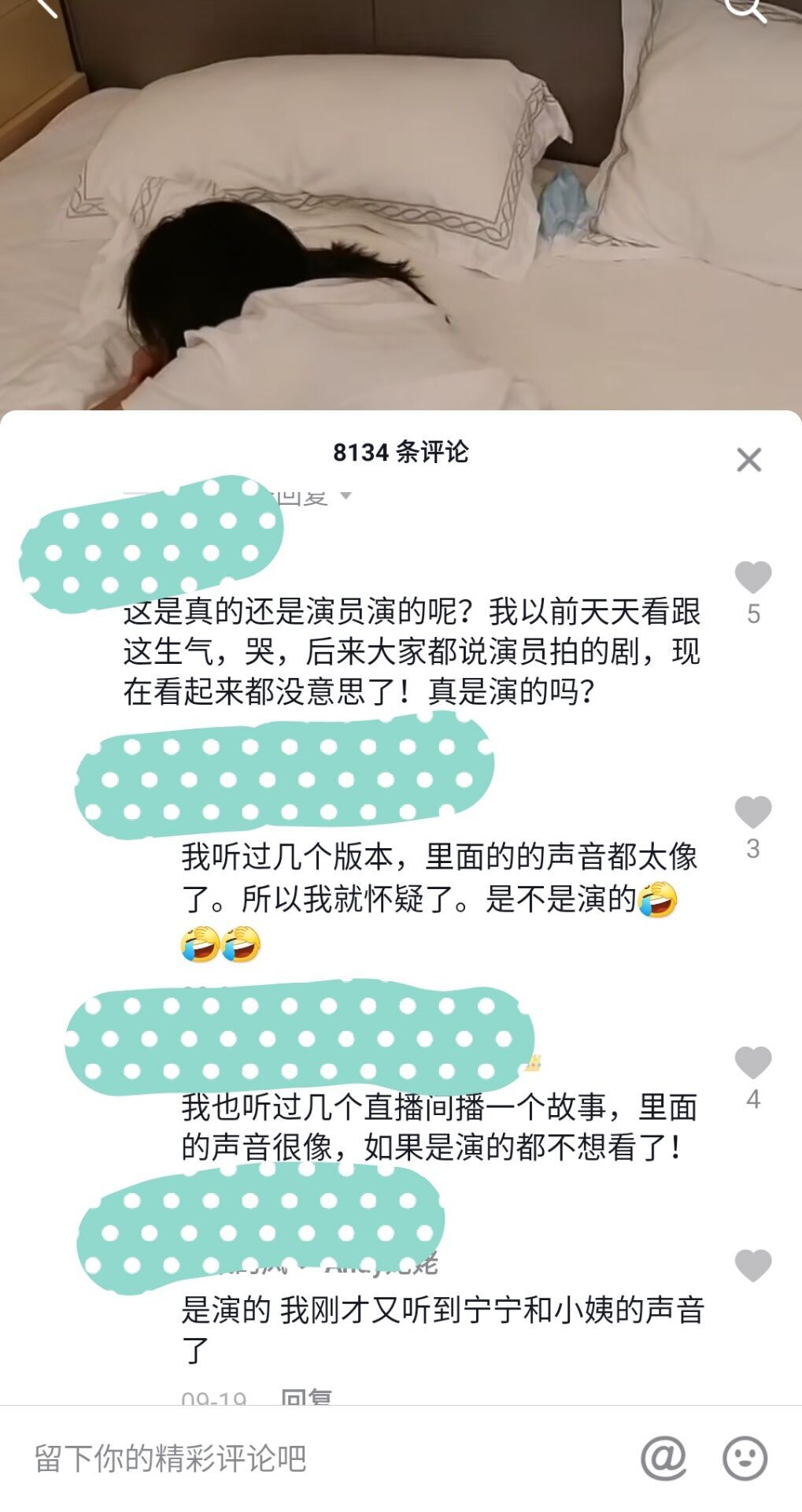Screen dimensions: 802x1512
Task: Tap the search icon above the video
Action: (744, 9)
